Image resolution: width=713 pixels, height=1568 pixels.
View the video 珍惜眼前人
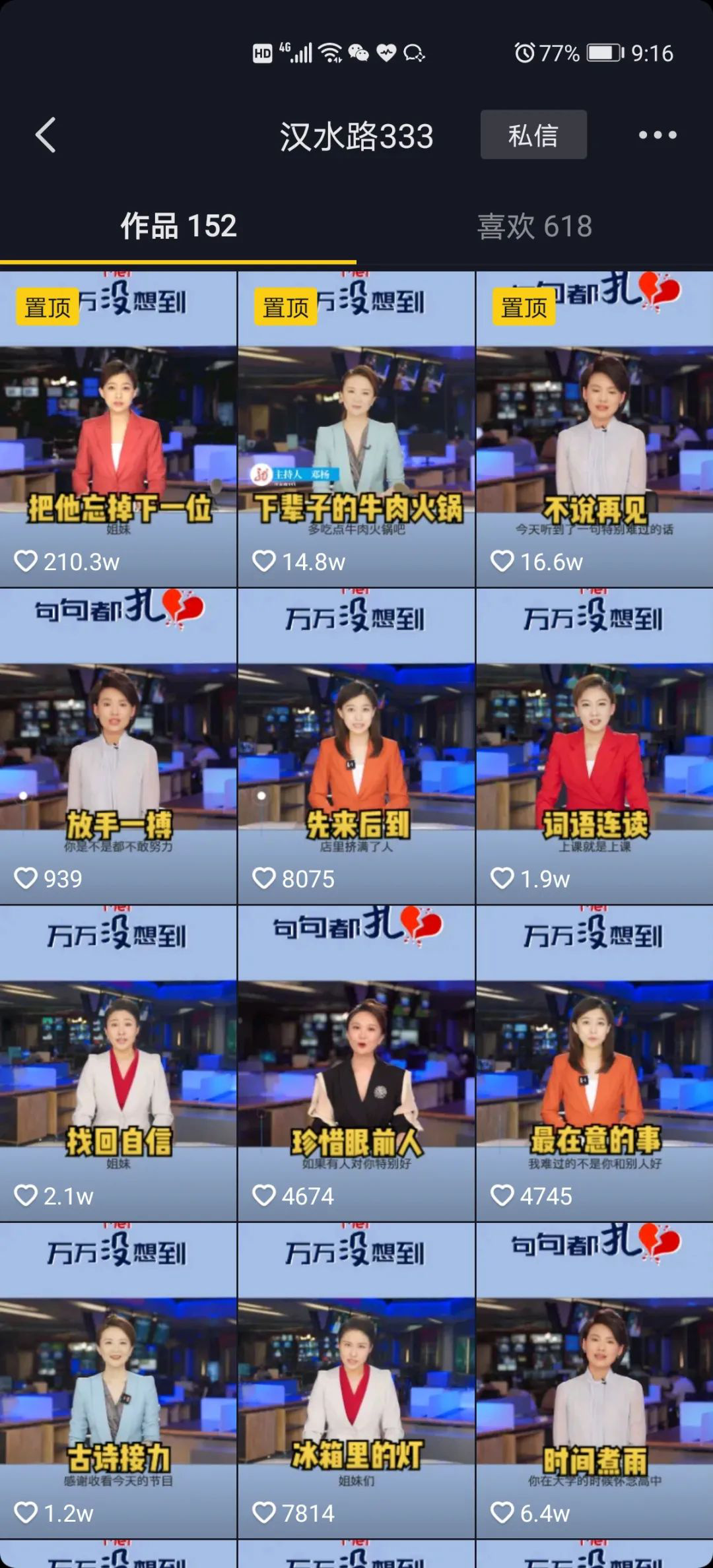pyautogui.click(x=356, y=1062)
